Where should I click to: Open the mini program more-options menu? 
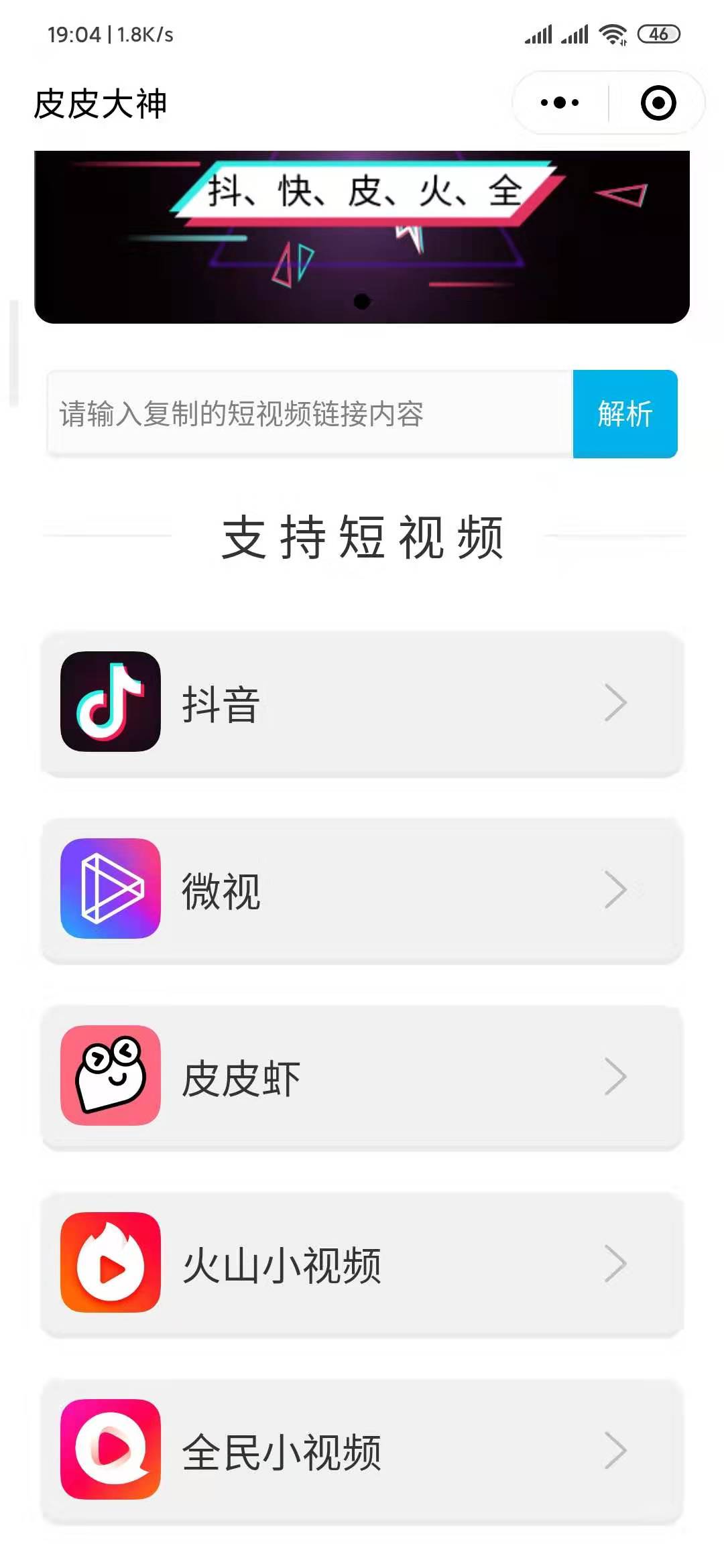[560, 103]
